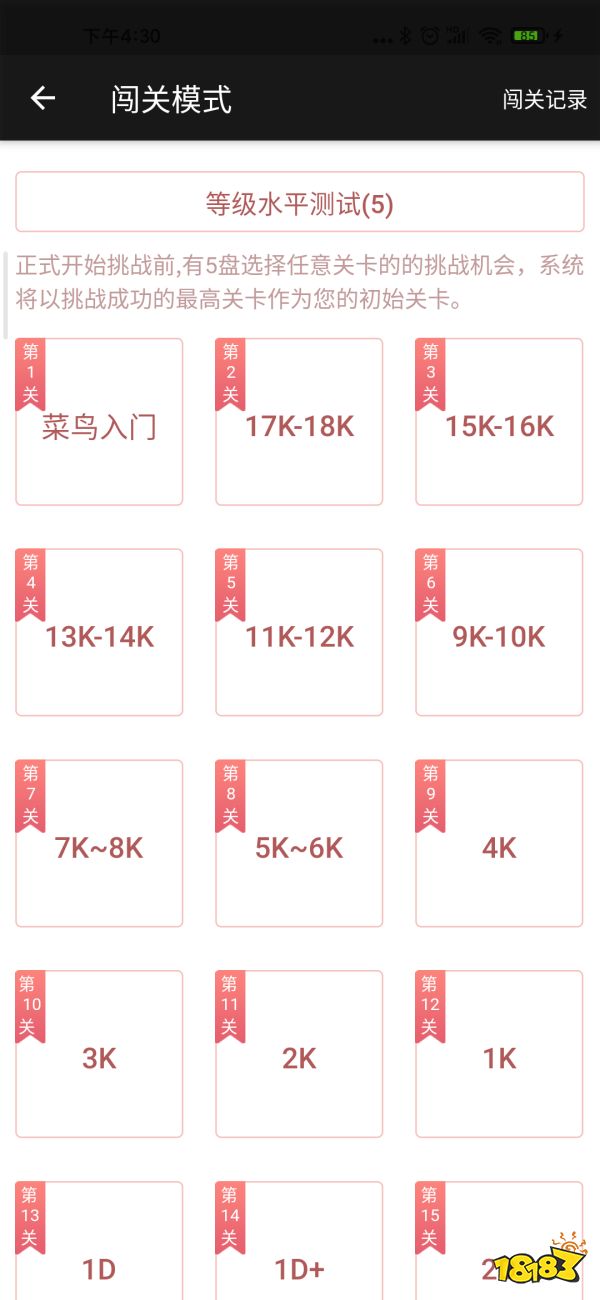
Task: Open level 8 5K~6K
Action: [x=299, y=844]
